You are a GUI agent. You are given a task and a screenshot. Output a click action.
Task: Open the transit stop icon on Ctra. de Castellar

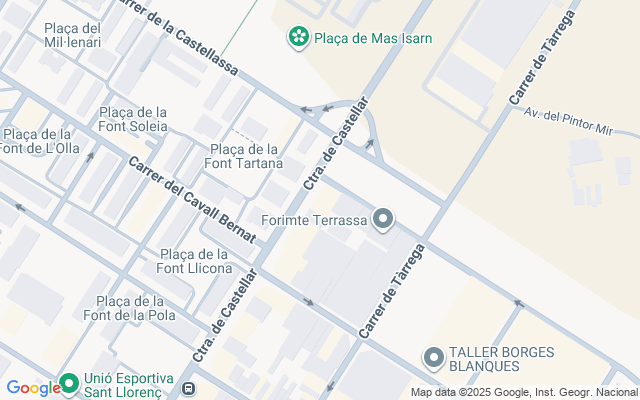point(190,388)
